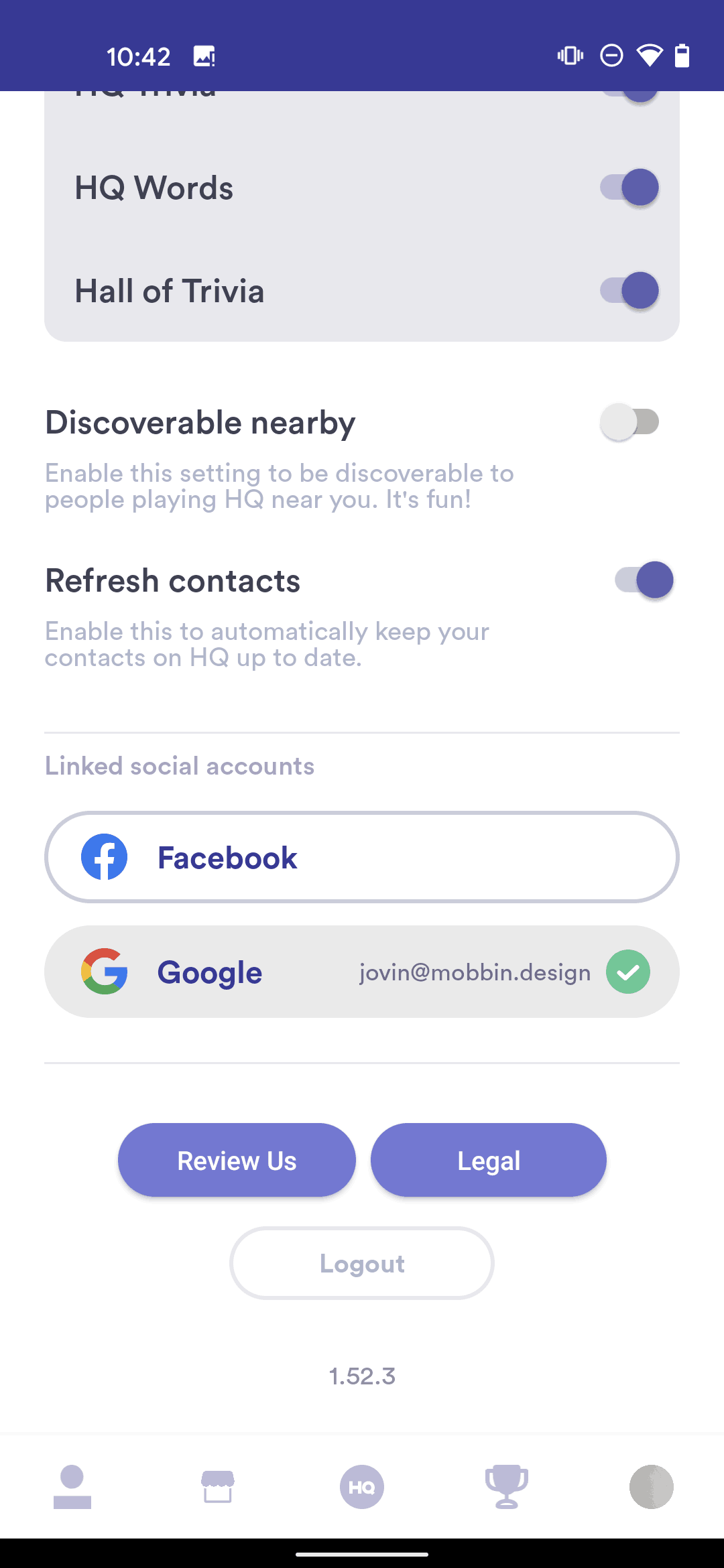Open the Legal page
The height and width of the screenshot is (1568, 724).
pyautogui.click(x=489, y=1160)
